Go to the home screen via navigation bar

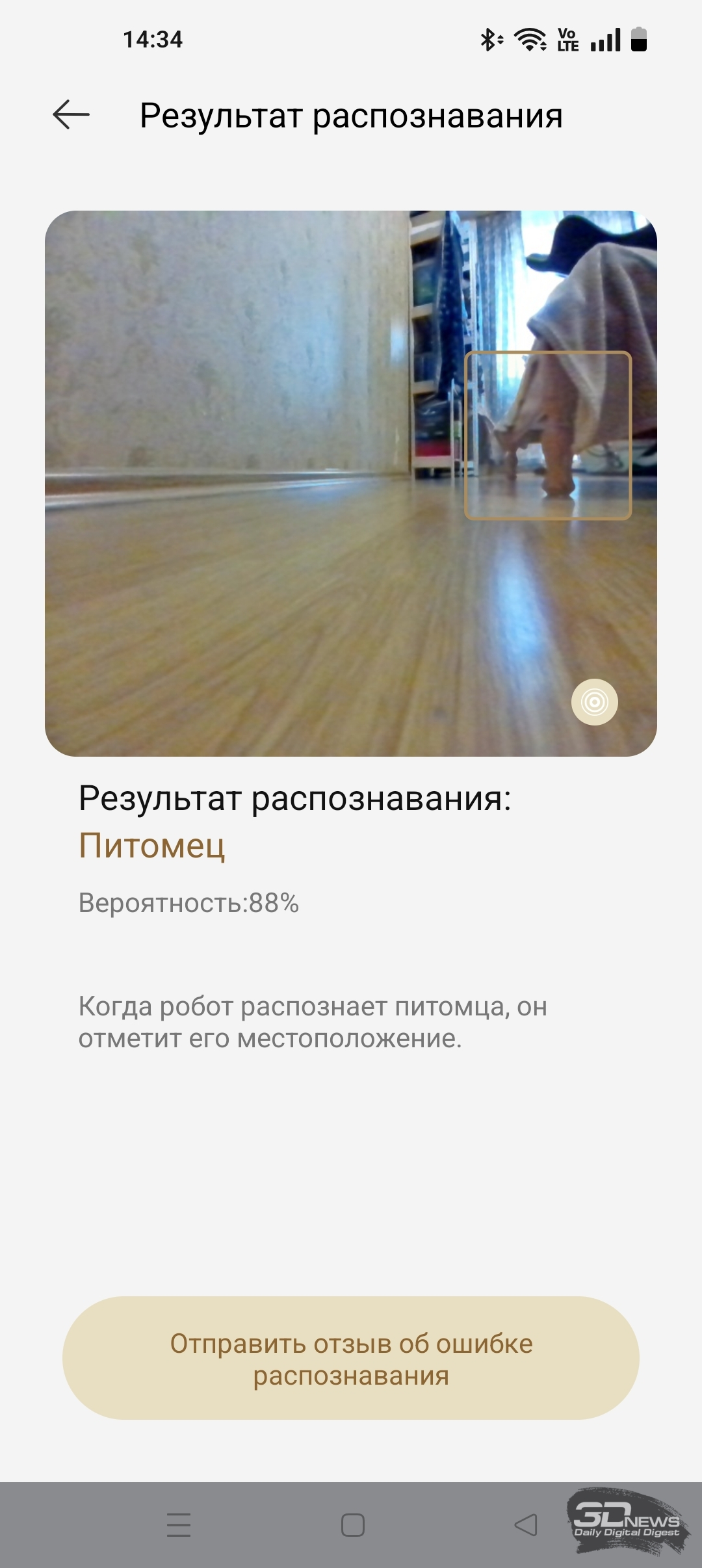click(x=353, y=1524)
